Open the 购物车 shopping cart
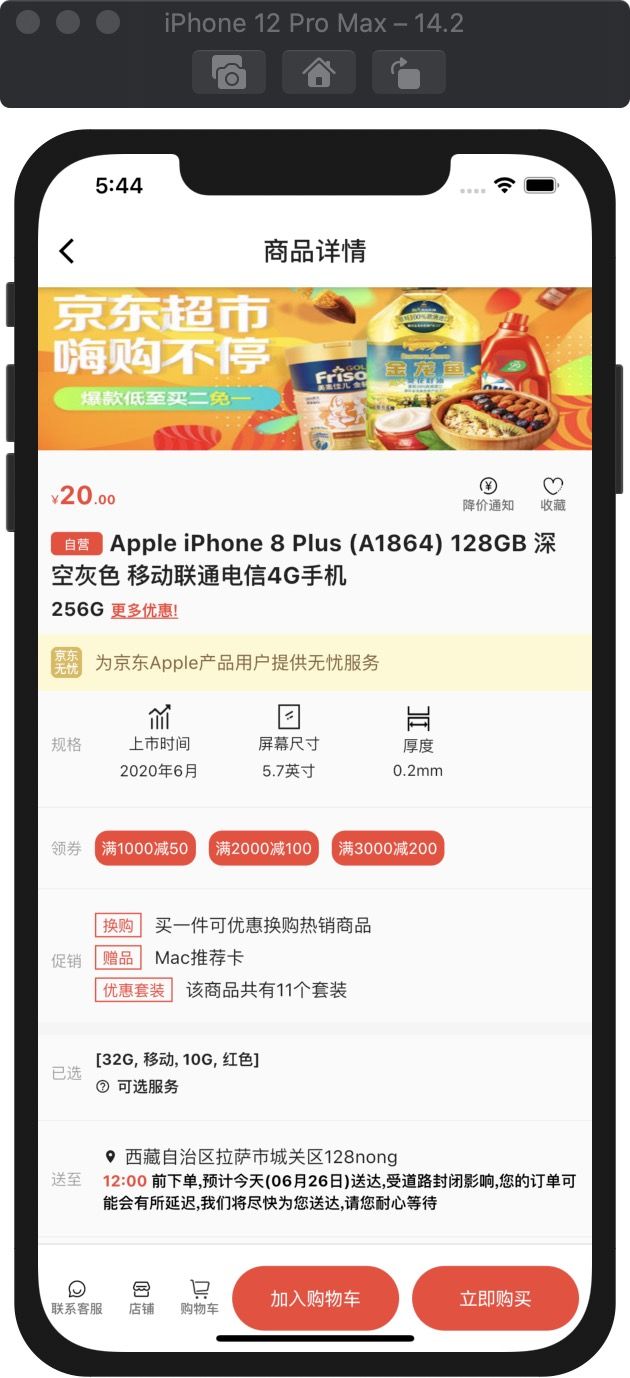Image resolution: width=630 pixels, height=1378 pixels. pyautogui.click(x=199, y=1298)
